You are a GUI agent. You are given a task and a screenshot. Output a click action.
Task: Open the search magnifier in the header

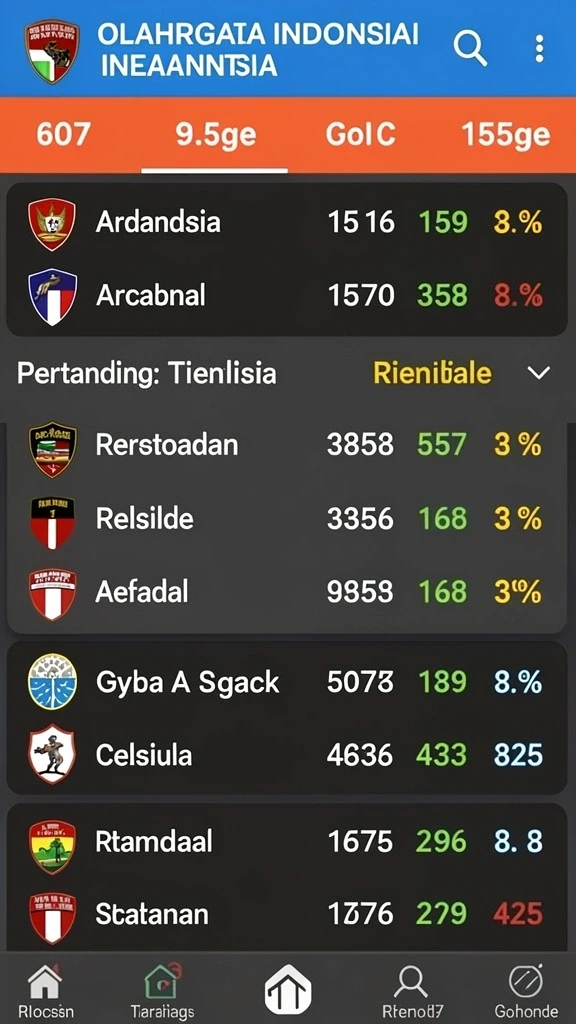pyautogui.click(x=470, y=48)
